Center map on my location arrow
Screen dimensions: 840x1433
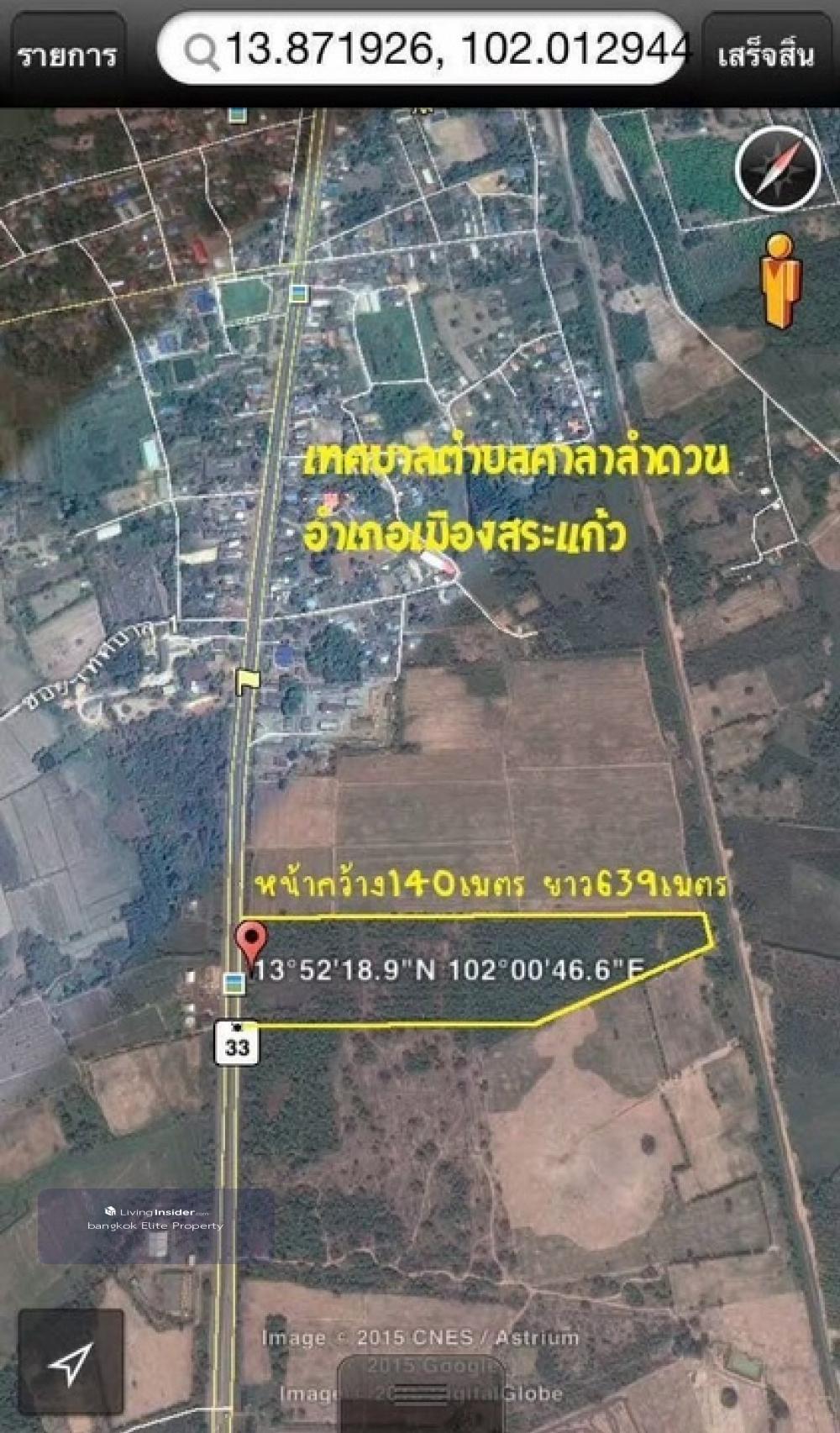coord(71,1362)
